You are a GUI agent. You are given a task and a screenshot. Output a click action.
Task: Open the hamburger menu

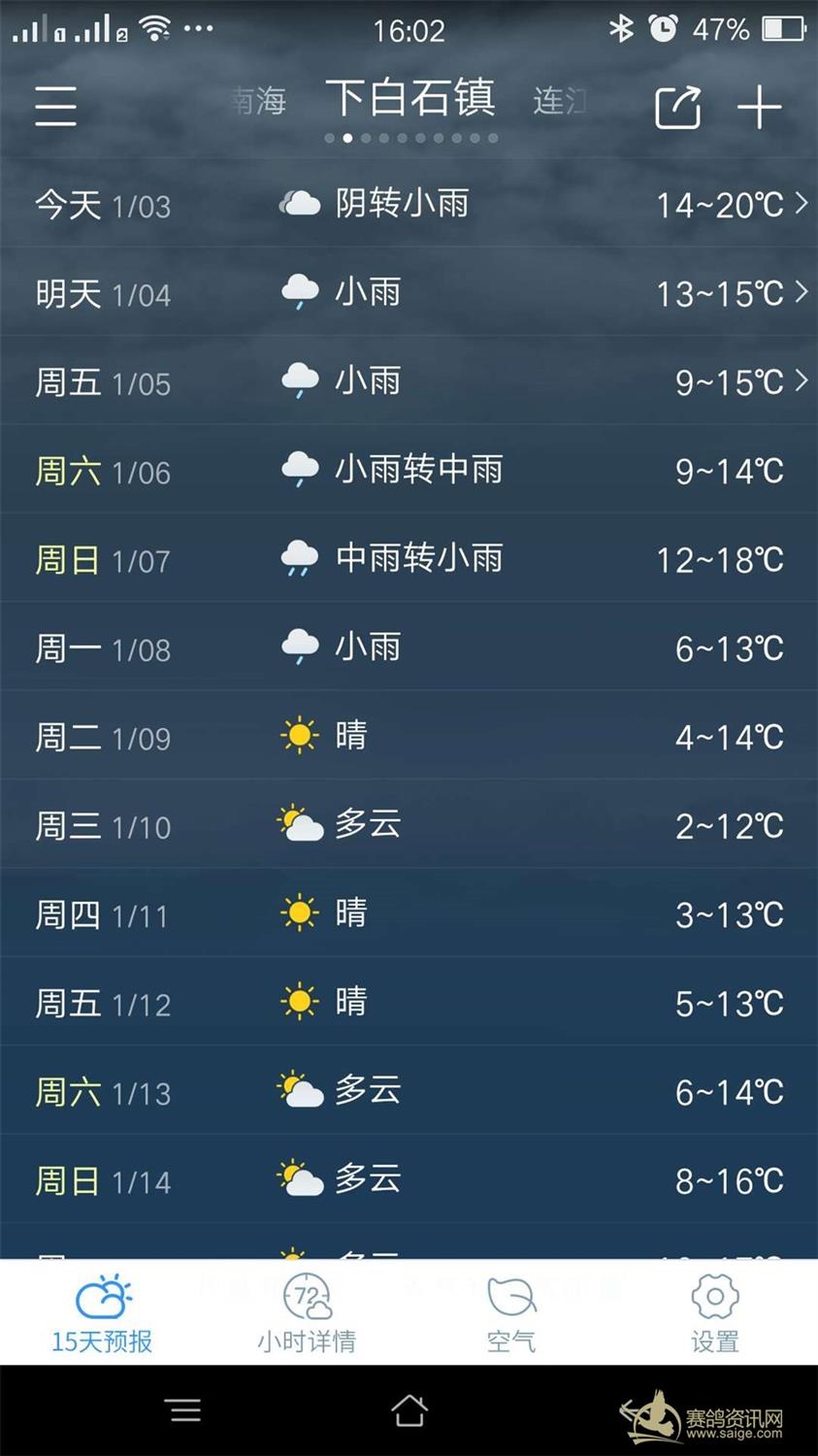coord(56,106)
